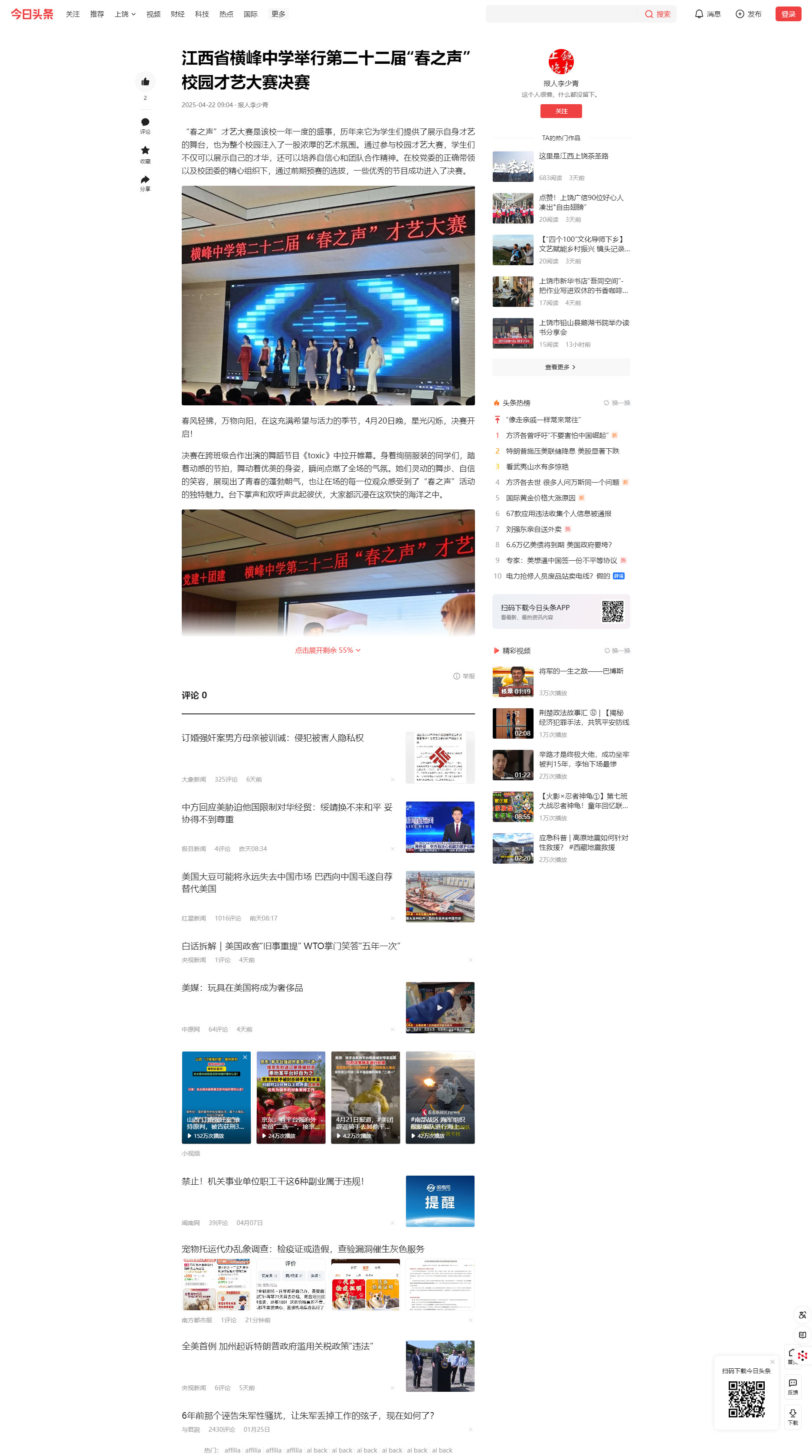Image resolution: width=812 pixels, height=1456 pixels.
Task: Open 消息 notifications bell
Action: pyautogui.click(x=707, y=14)
